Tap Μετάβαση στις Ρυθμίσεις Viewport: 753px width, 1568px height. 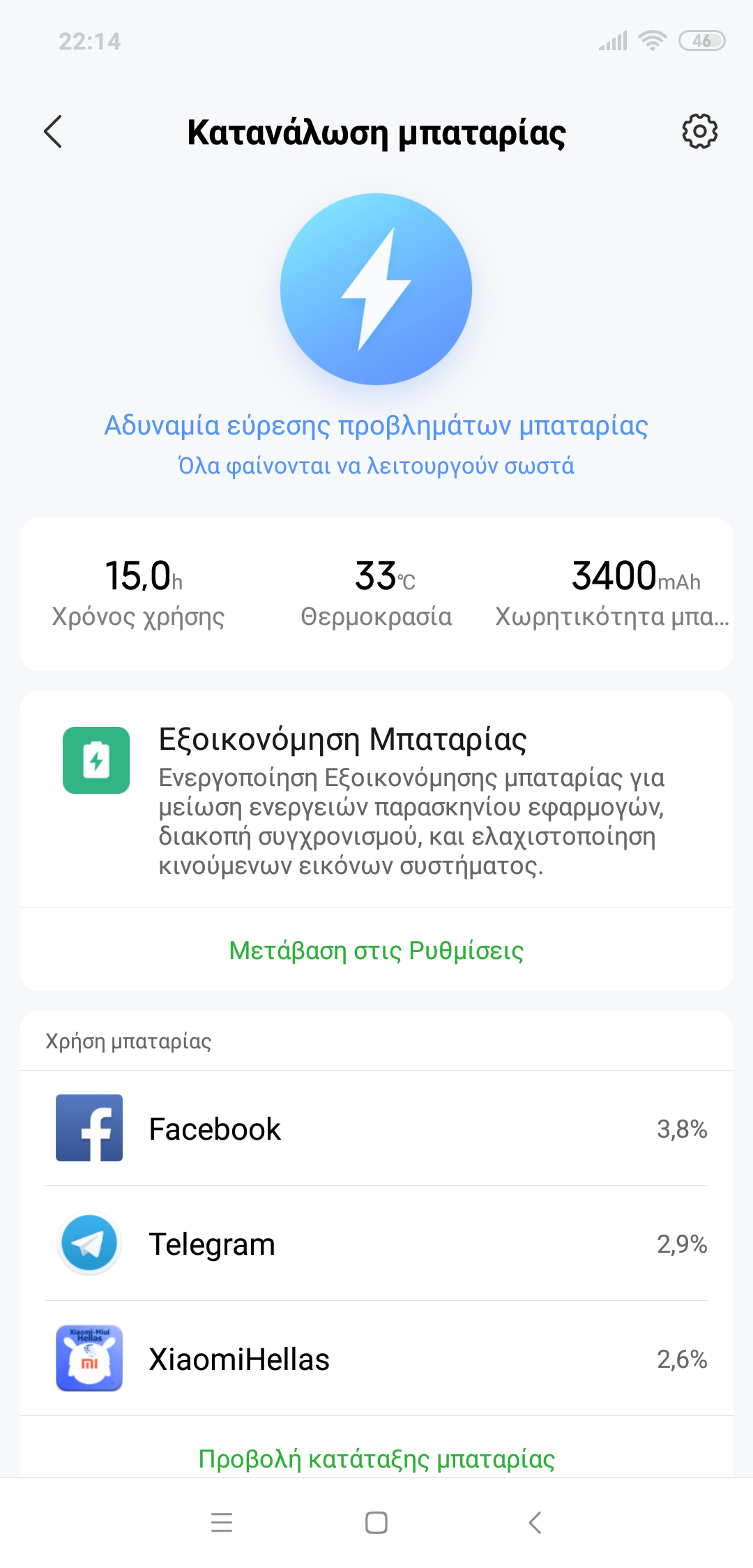[376, 950]
